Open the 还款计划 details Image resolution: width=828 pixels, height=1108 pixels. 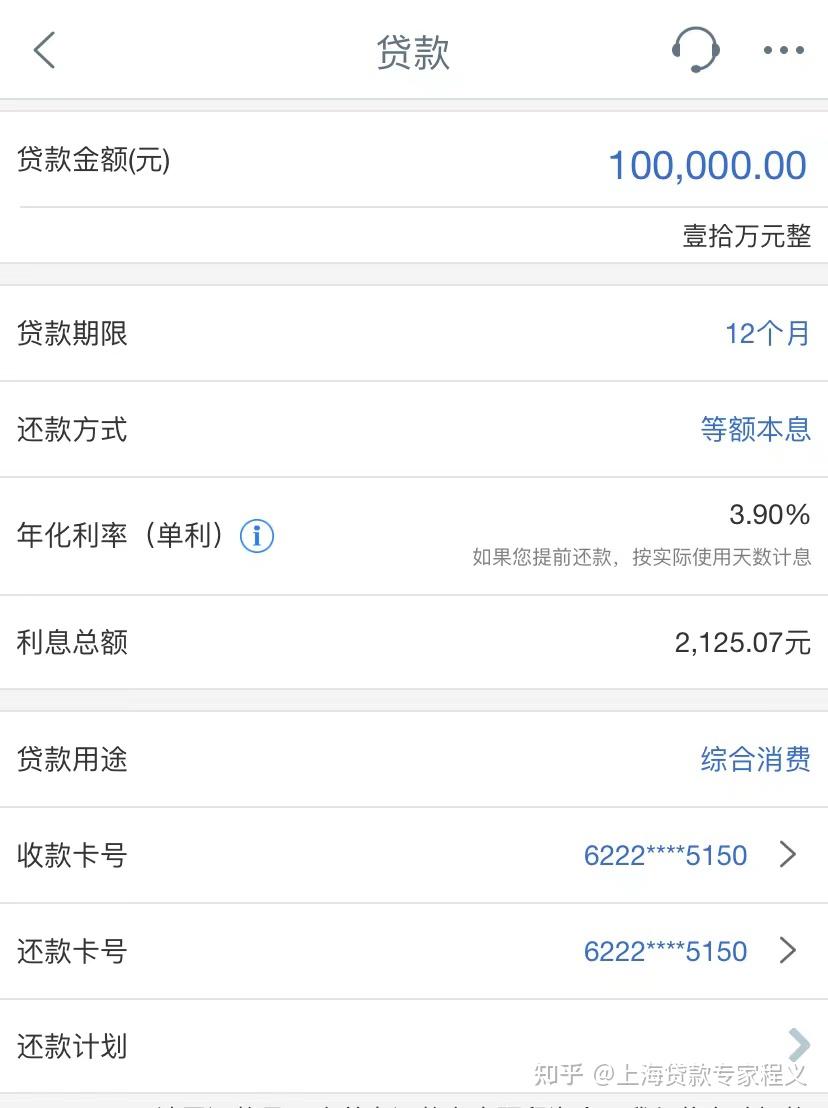(797, 1046)
